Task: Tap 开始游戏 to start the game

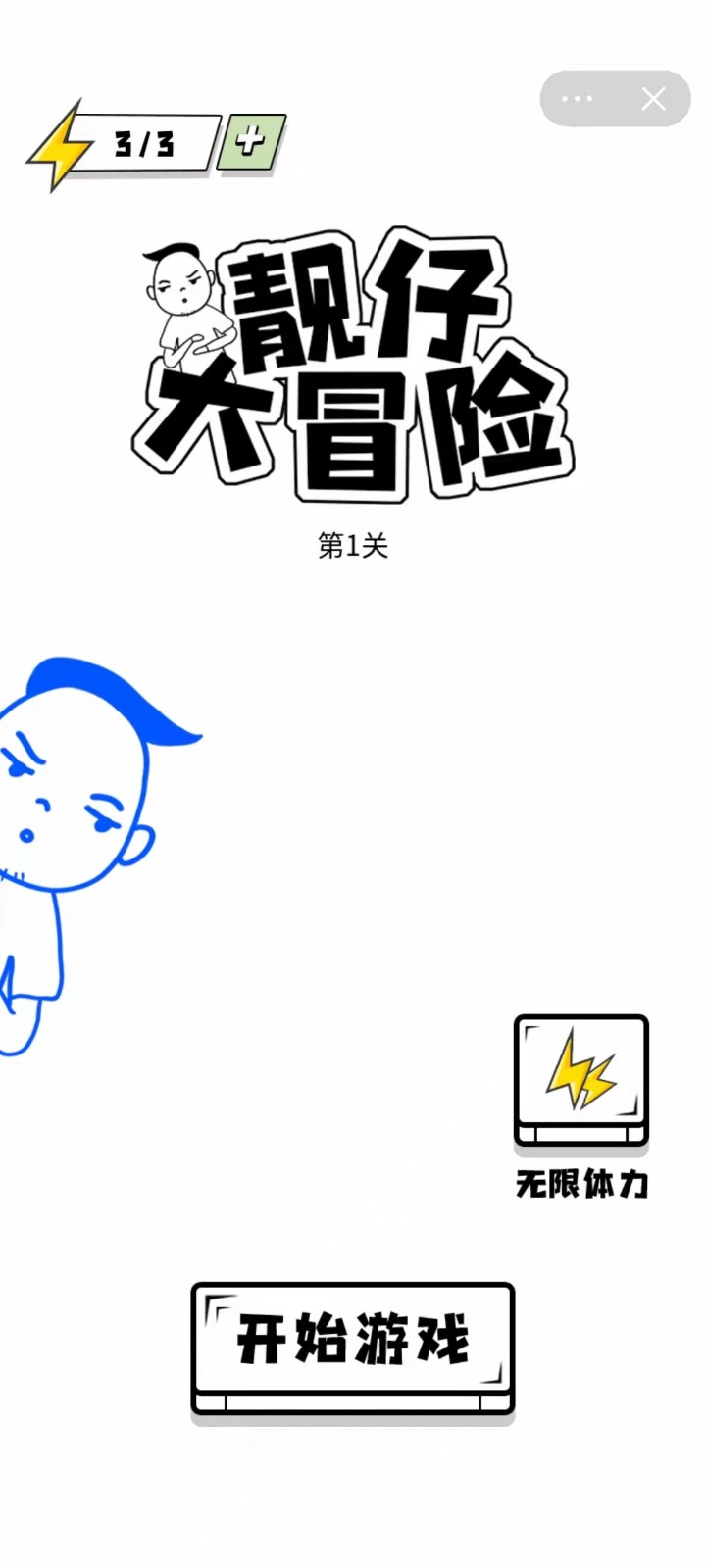Action: pos(352,1341)
